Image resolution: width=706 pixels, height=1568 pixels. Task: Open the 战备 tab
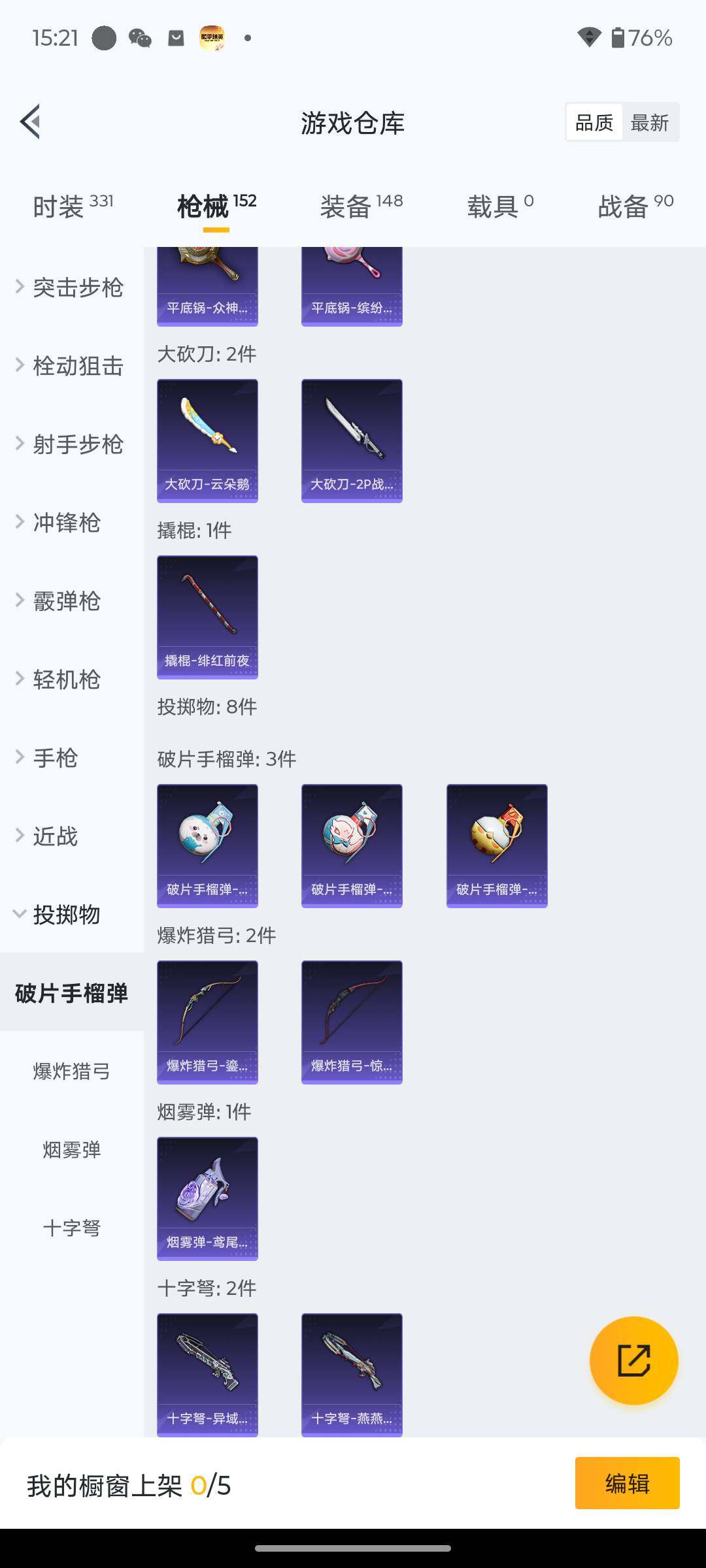pos(635,206)
